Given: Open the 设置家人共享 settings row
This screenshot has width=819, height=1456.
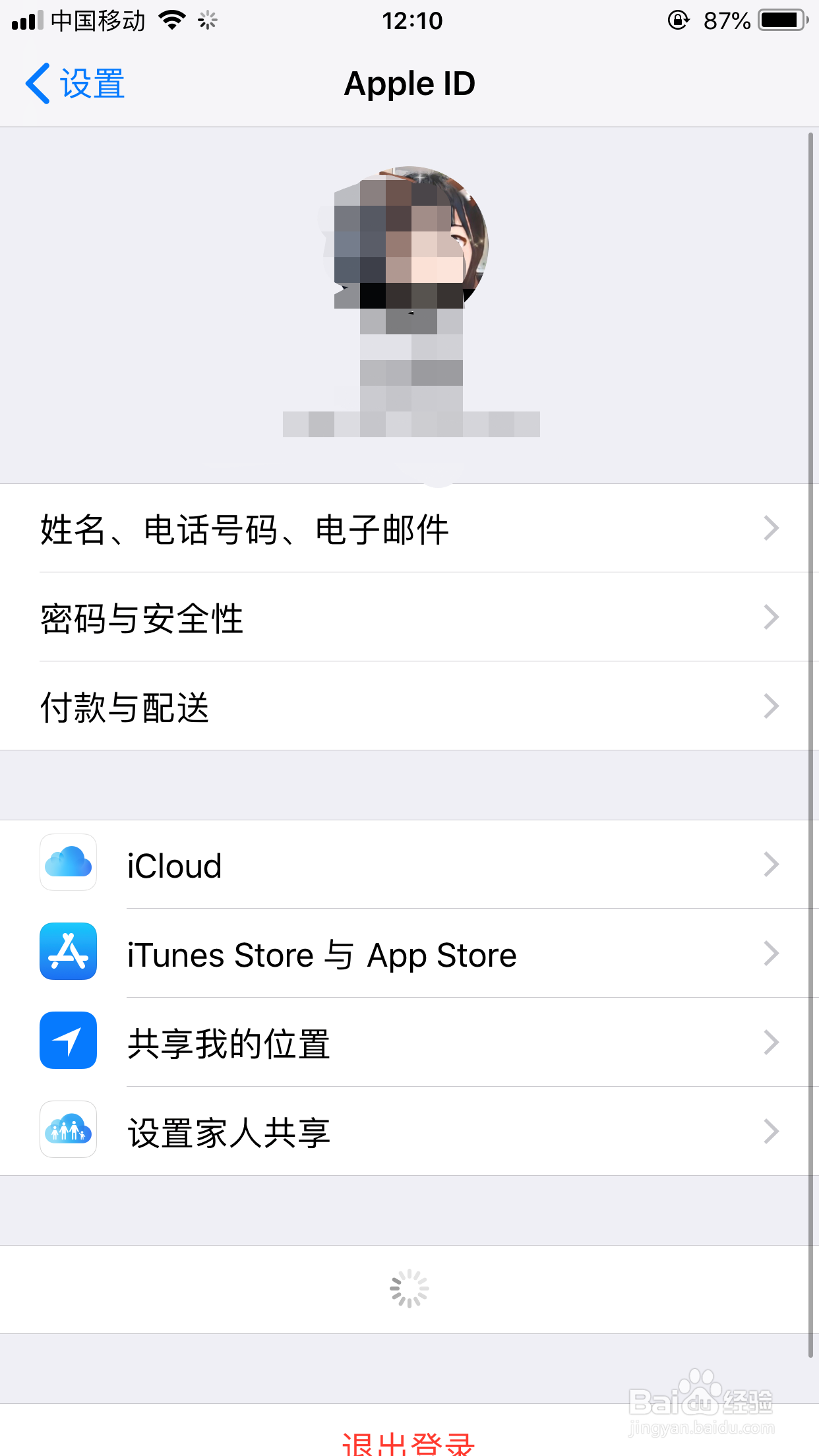Looking at the screenshot, I should click(409, 1130).
